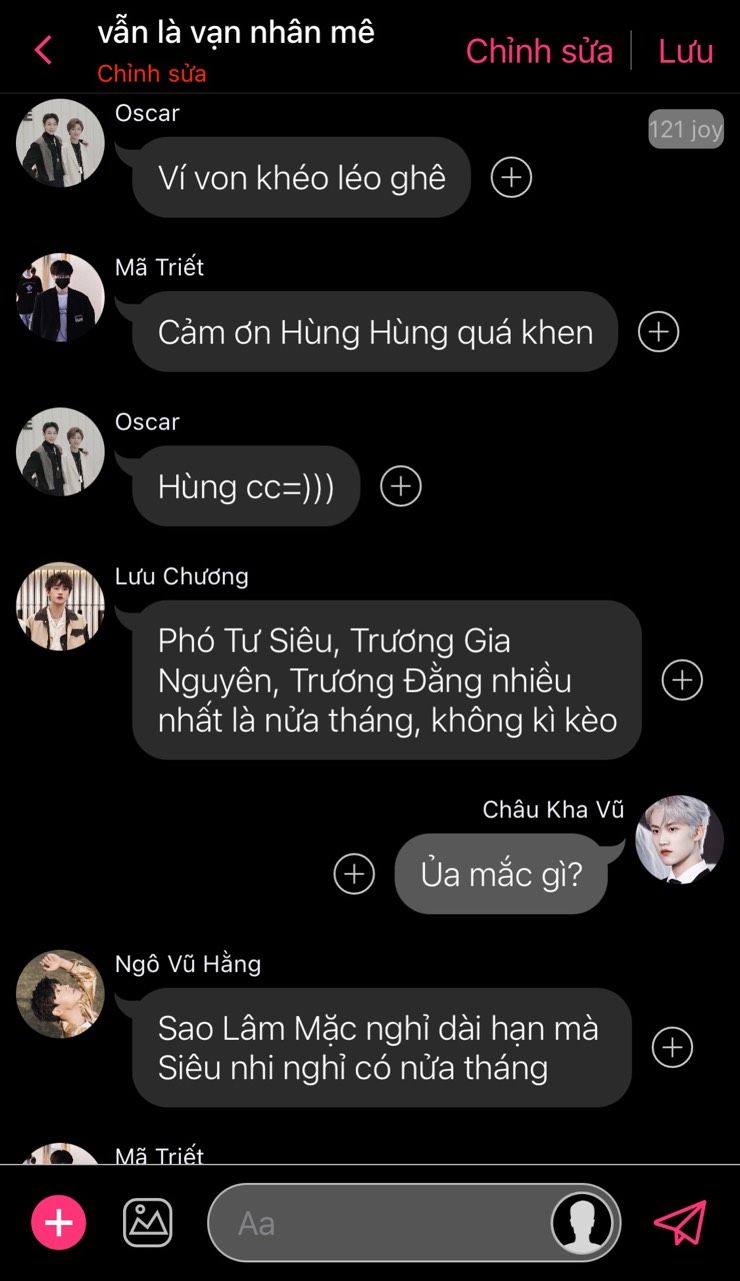Open Lưu Chương's avatar
Image resolution: width=740 pixels, height=1281 pixels.
60,606
